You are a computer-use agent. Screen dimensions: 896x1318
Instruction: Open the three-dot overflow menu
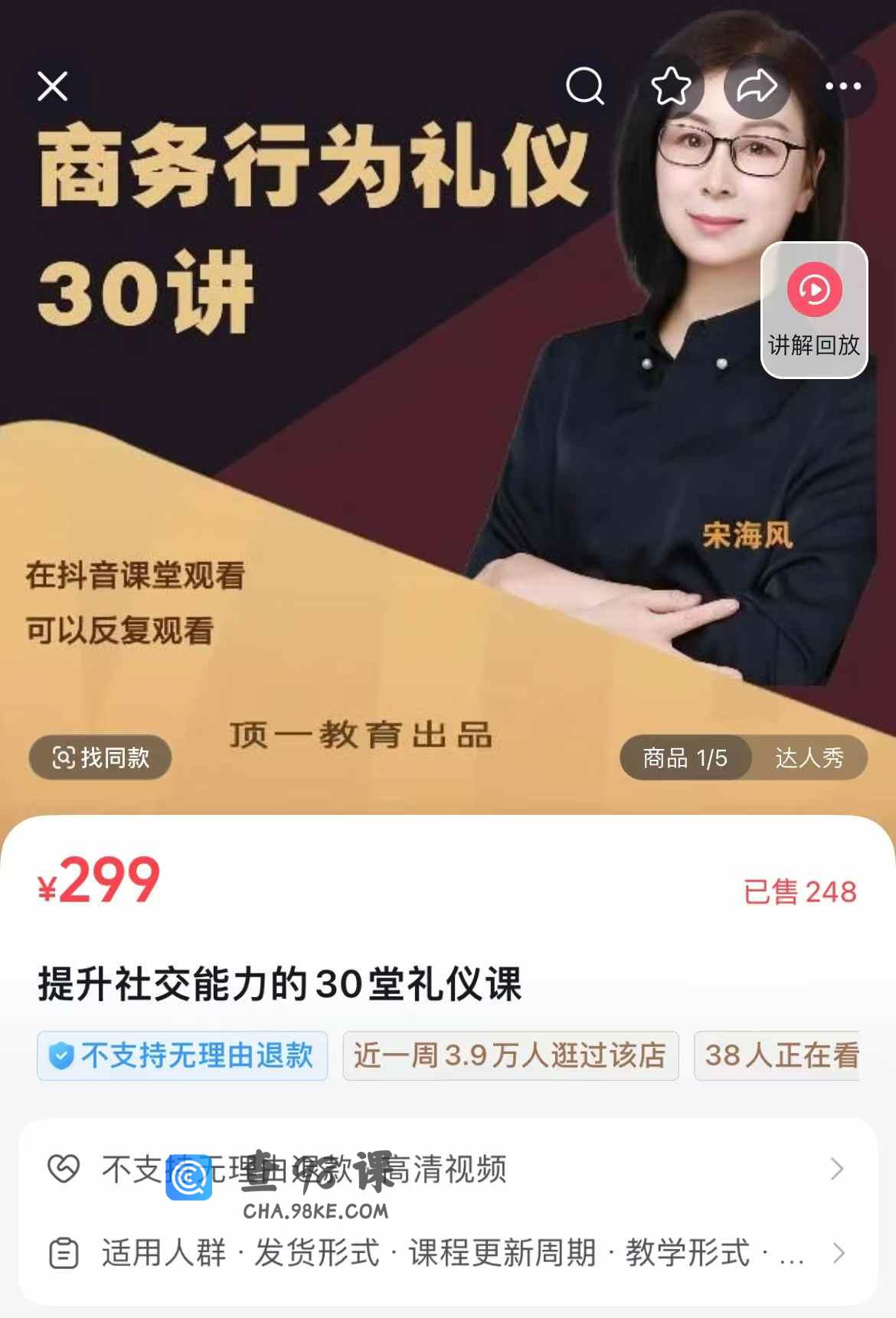coord(843,87)
